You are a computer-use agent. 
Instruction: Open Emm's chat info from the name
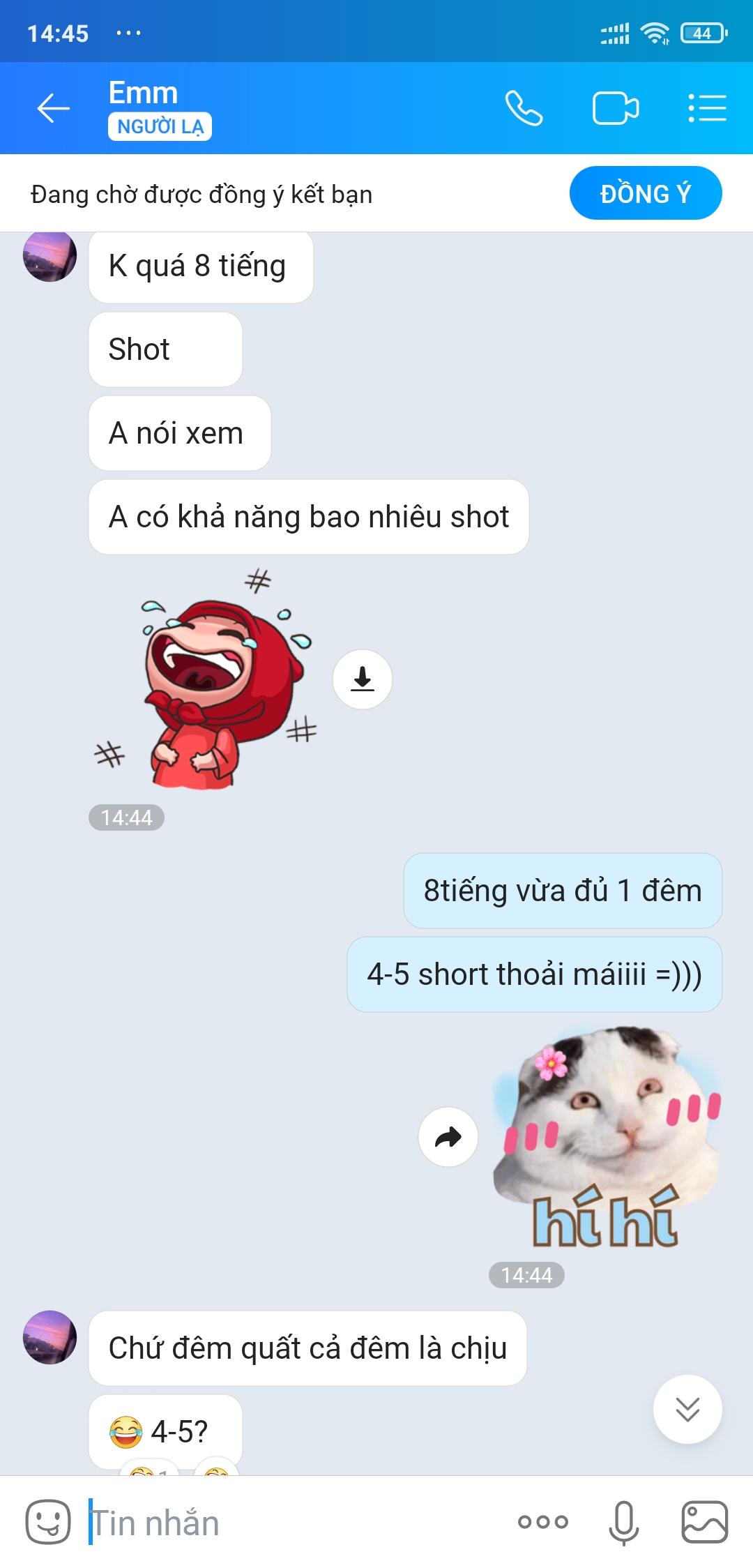pyautogui.click(x=144, y=93)
